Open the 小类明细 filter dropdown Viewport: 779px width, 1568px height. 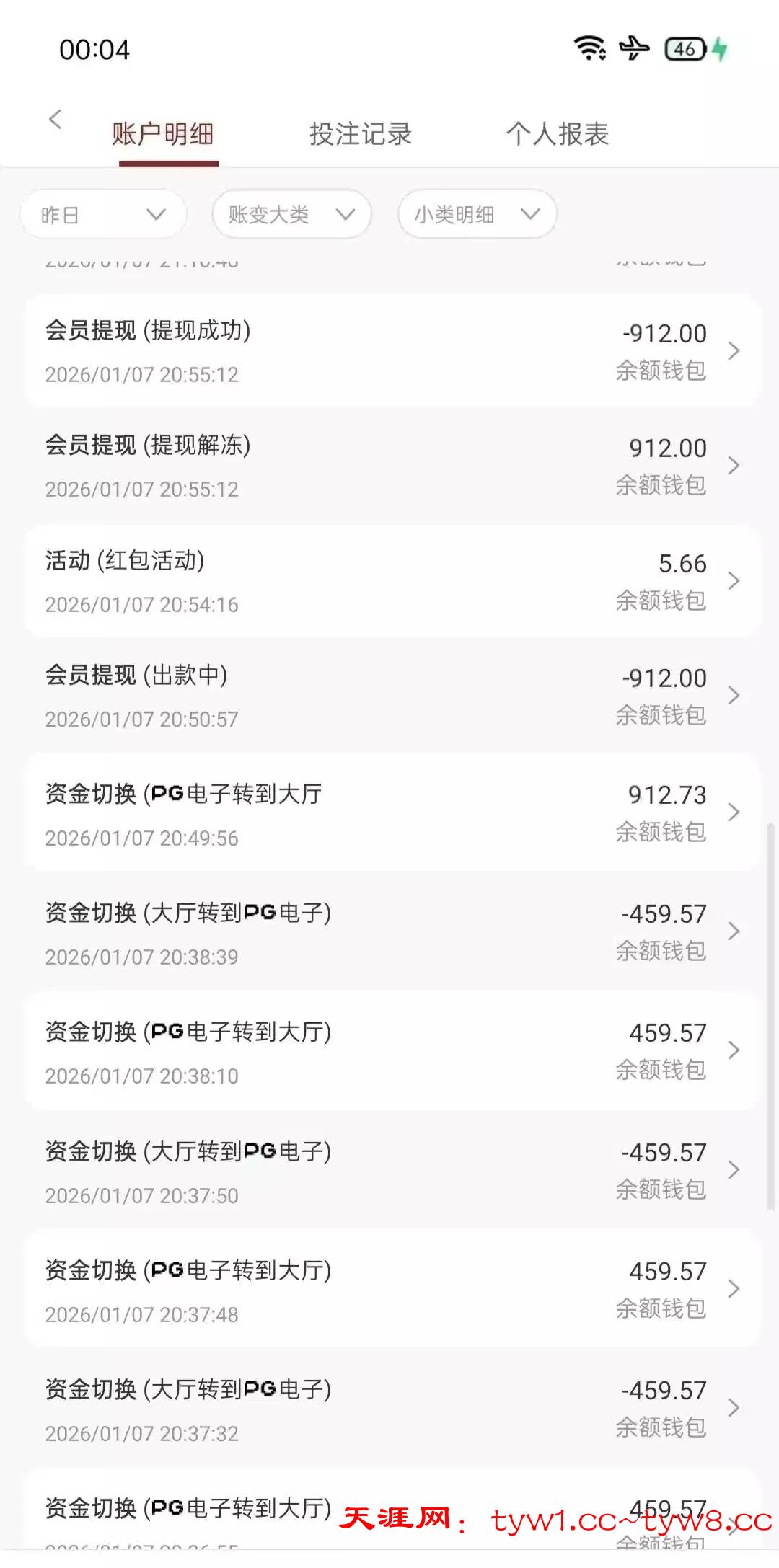click(x=477, y=214)
